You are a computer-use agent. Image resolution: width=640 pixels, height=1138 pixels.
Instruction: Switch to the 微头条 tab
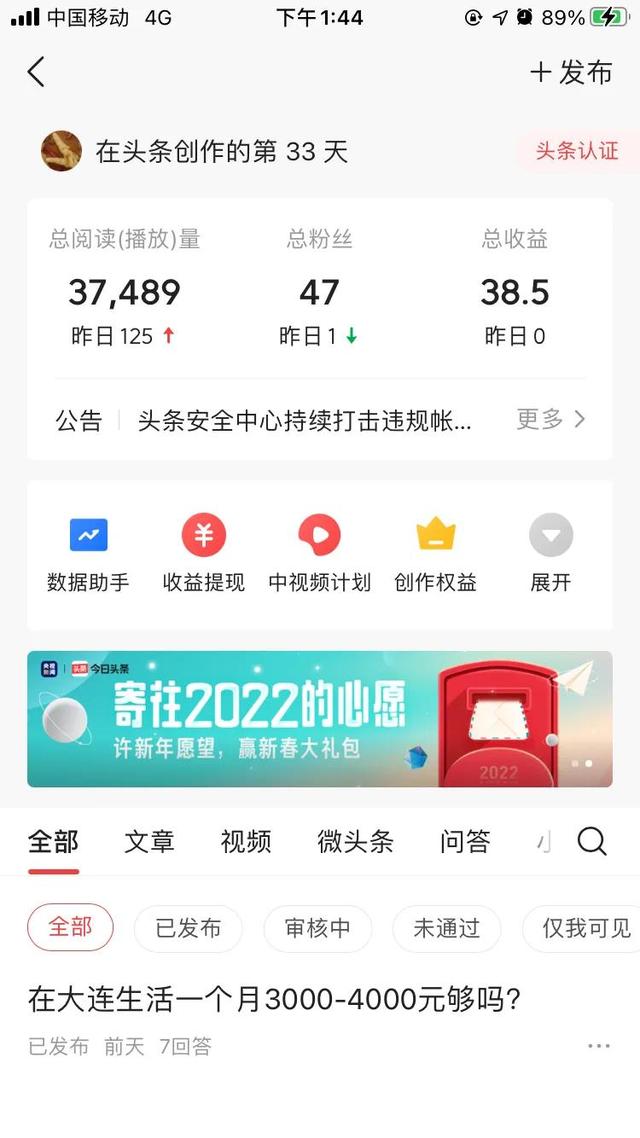[x=355, y=842]
